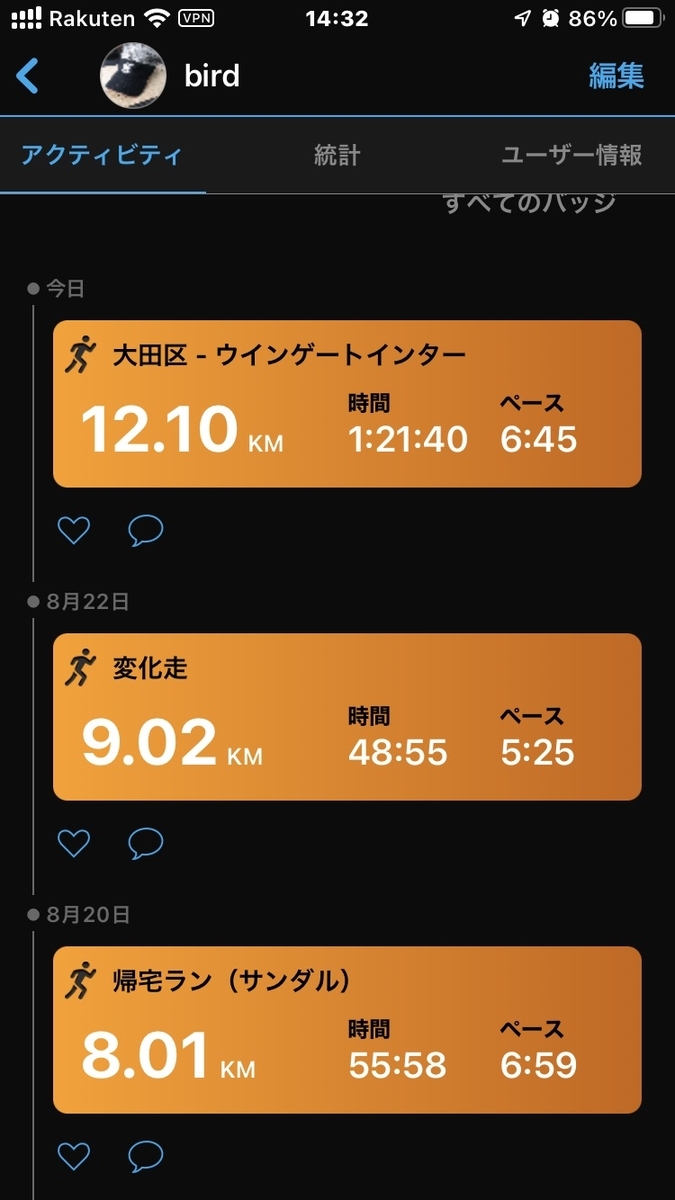Comment on the 帰宅ラン（サンダル）activity

pyautogui.click(x=146, y=1156)
